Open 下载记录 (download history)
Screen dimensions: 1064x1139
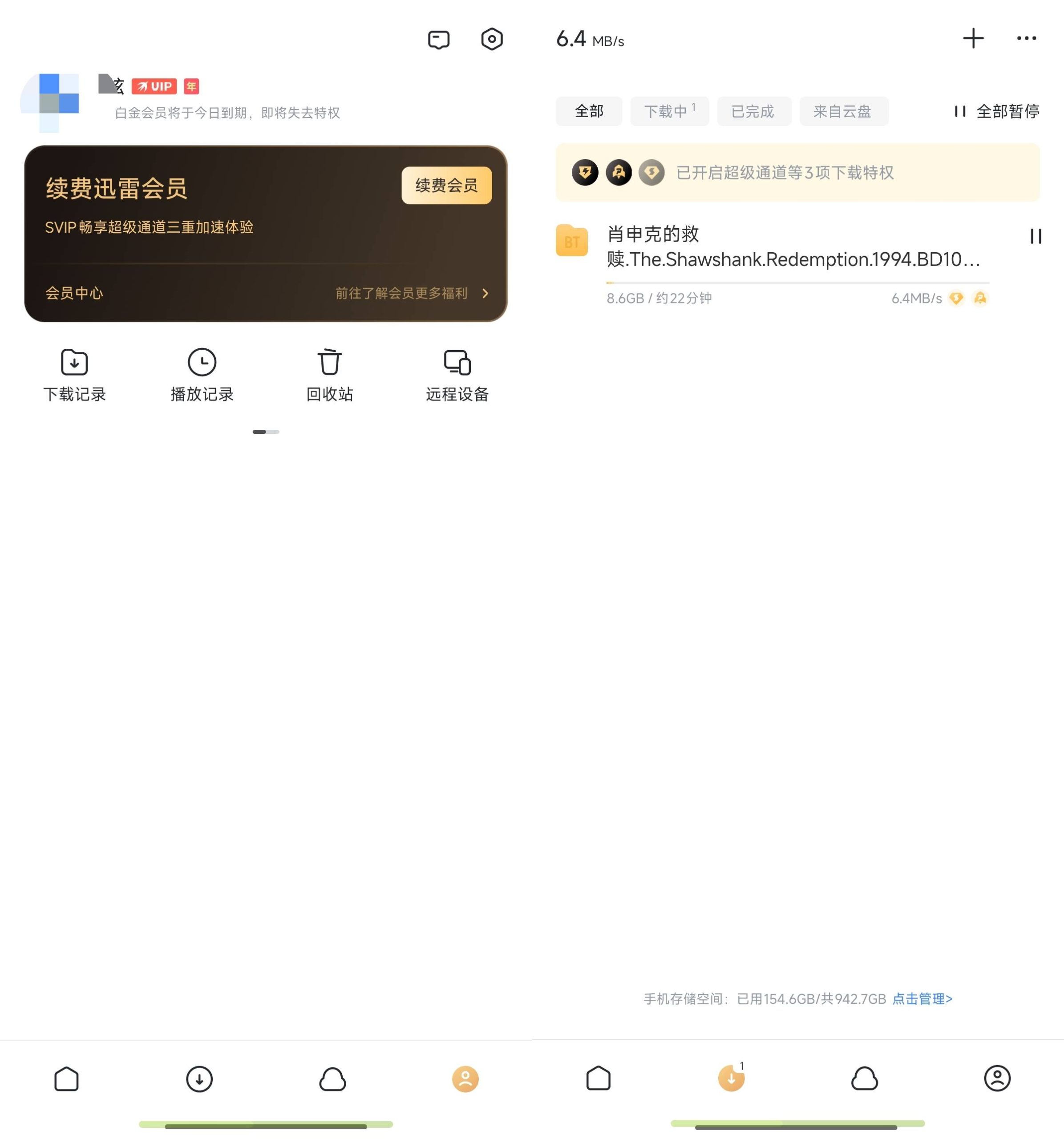tap(74, 374)
